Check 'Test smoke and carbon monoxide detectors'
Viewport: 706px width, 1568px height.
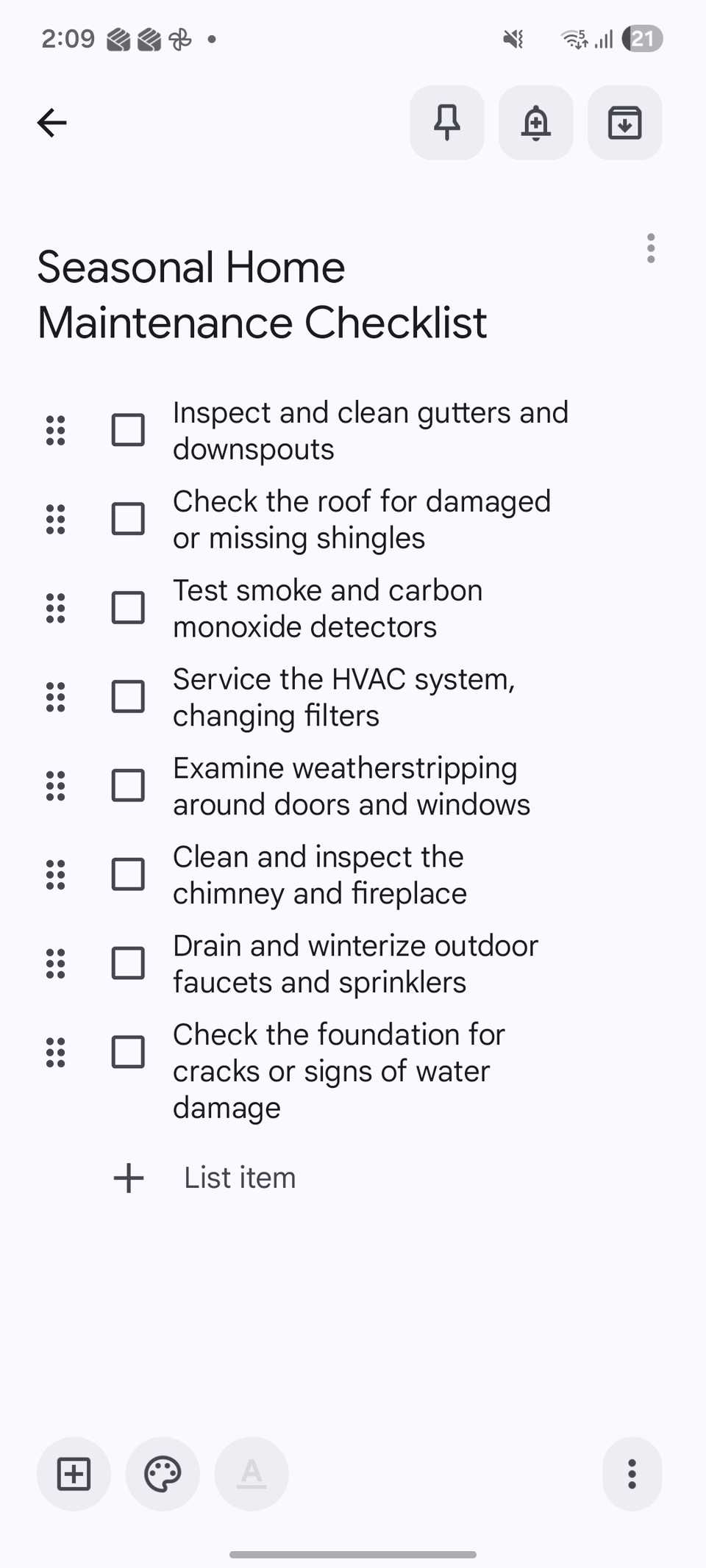pyautogui.click(x=127, y=607)
